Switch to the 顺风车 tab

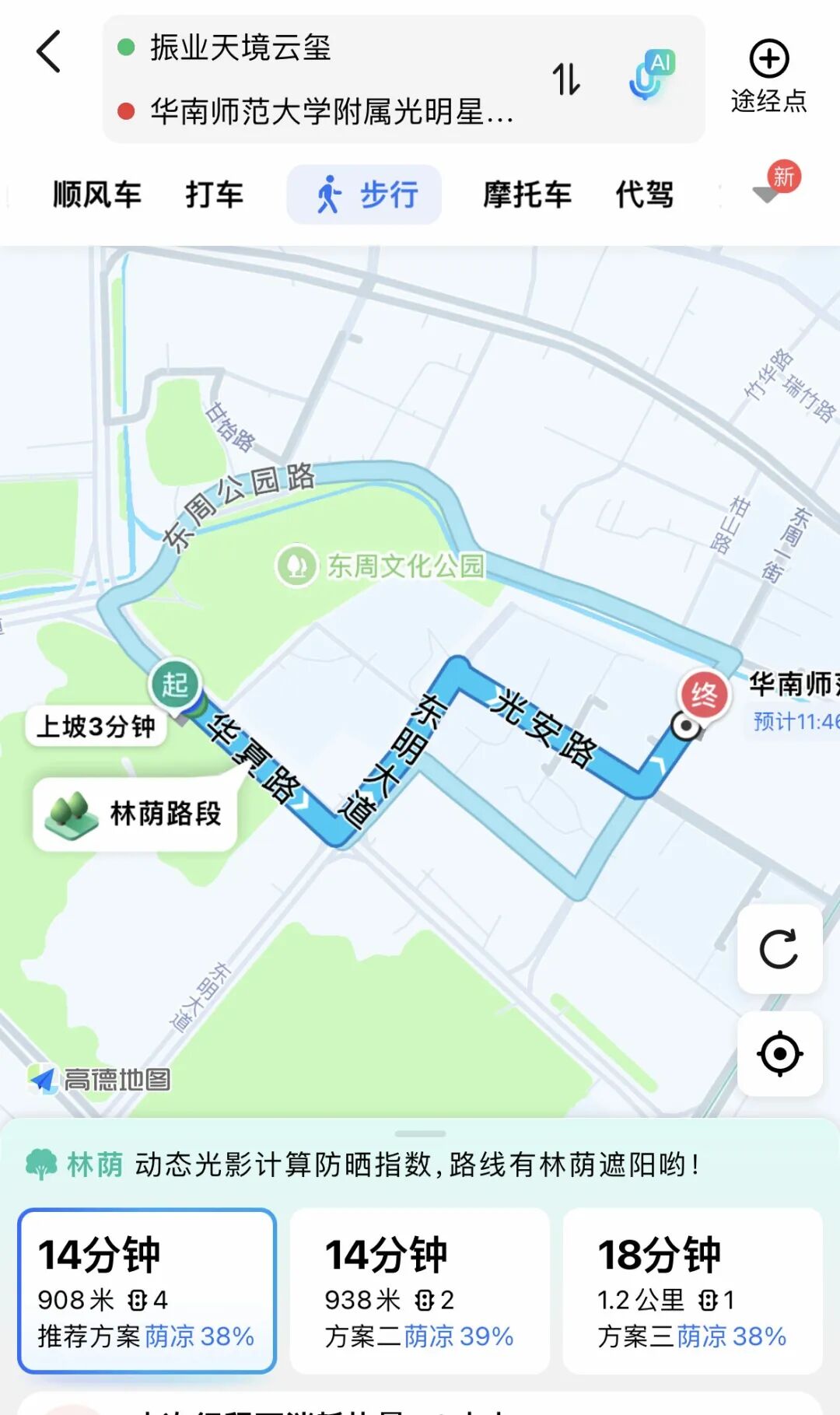(97, 194)
